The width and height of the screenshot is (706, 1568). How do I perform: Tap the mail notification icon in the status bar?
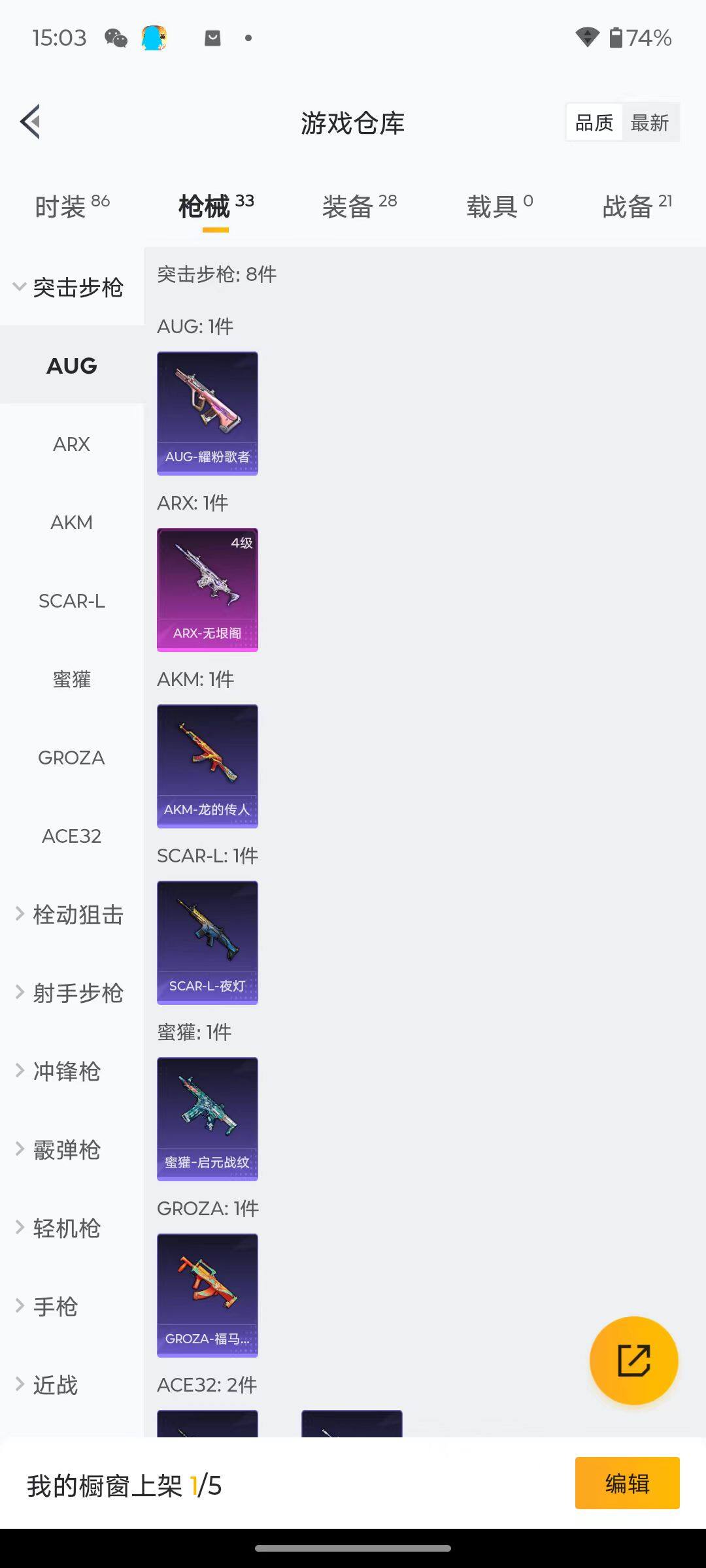click(x=211, y=38)
